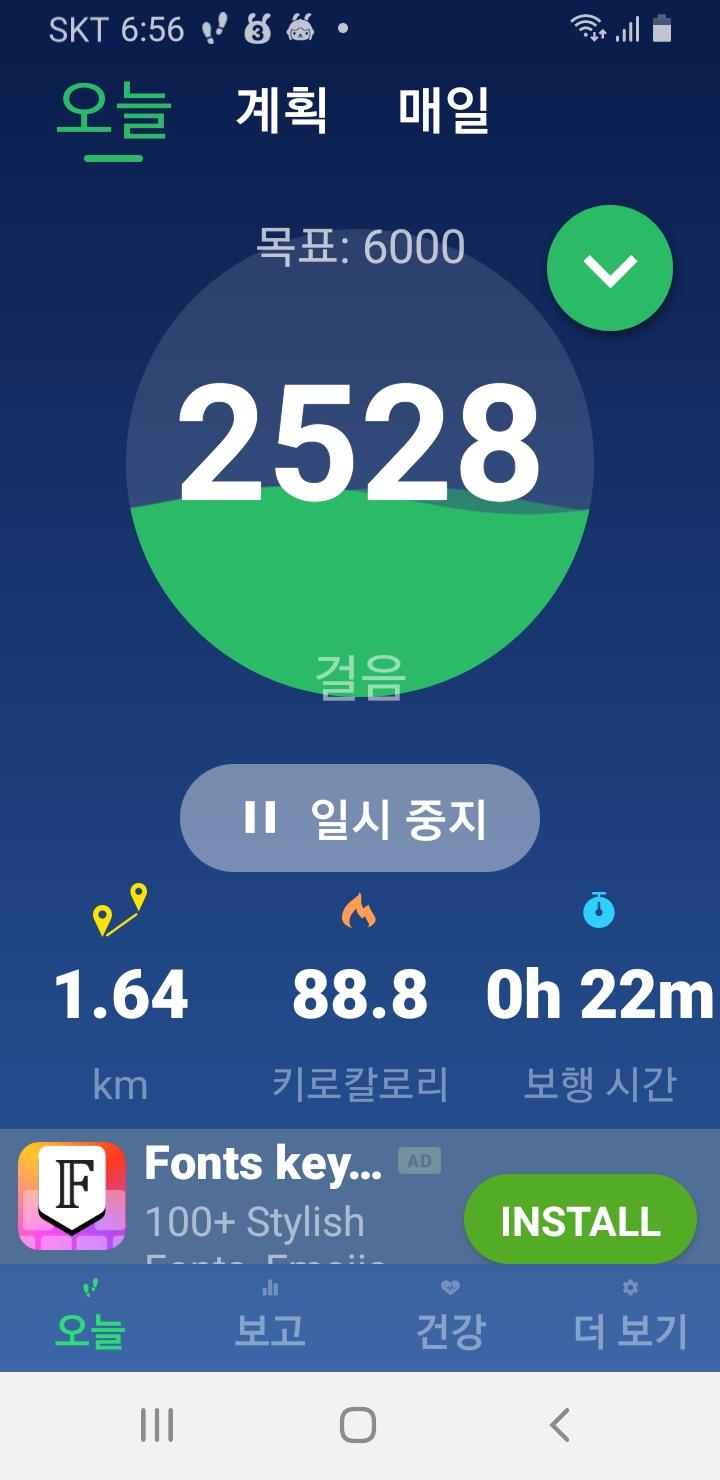Open the 매일 top tab
Viewport: 720px width, 1480px height.
point(443,109)
